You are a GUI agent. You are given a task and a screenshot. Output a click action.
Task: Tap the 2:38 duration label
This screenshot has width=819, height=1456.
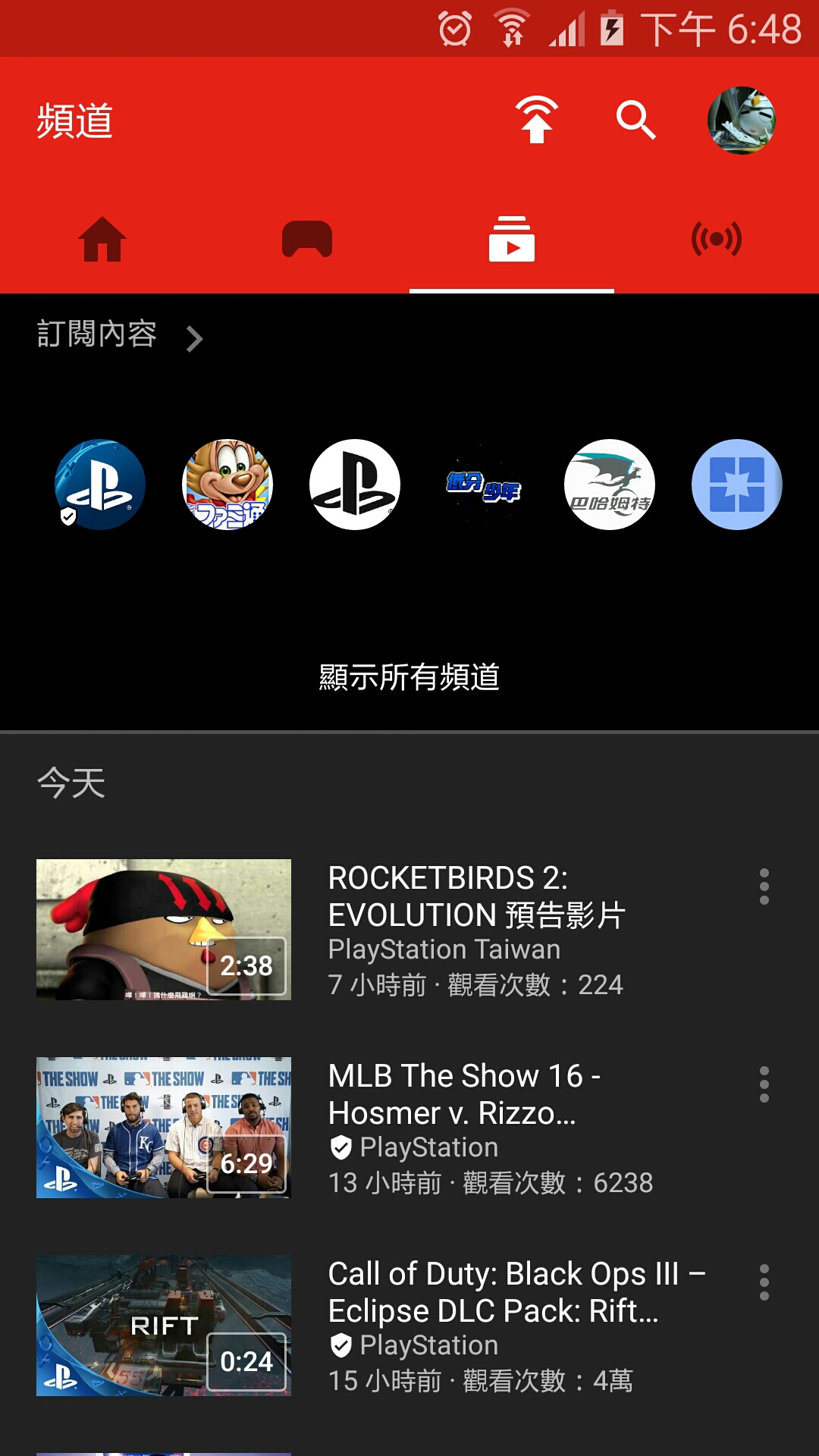pos(246,966)
